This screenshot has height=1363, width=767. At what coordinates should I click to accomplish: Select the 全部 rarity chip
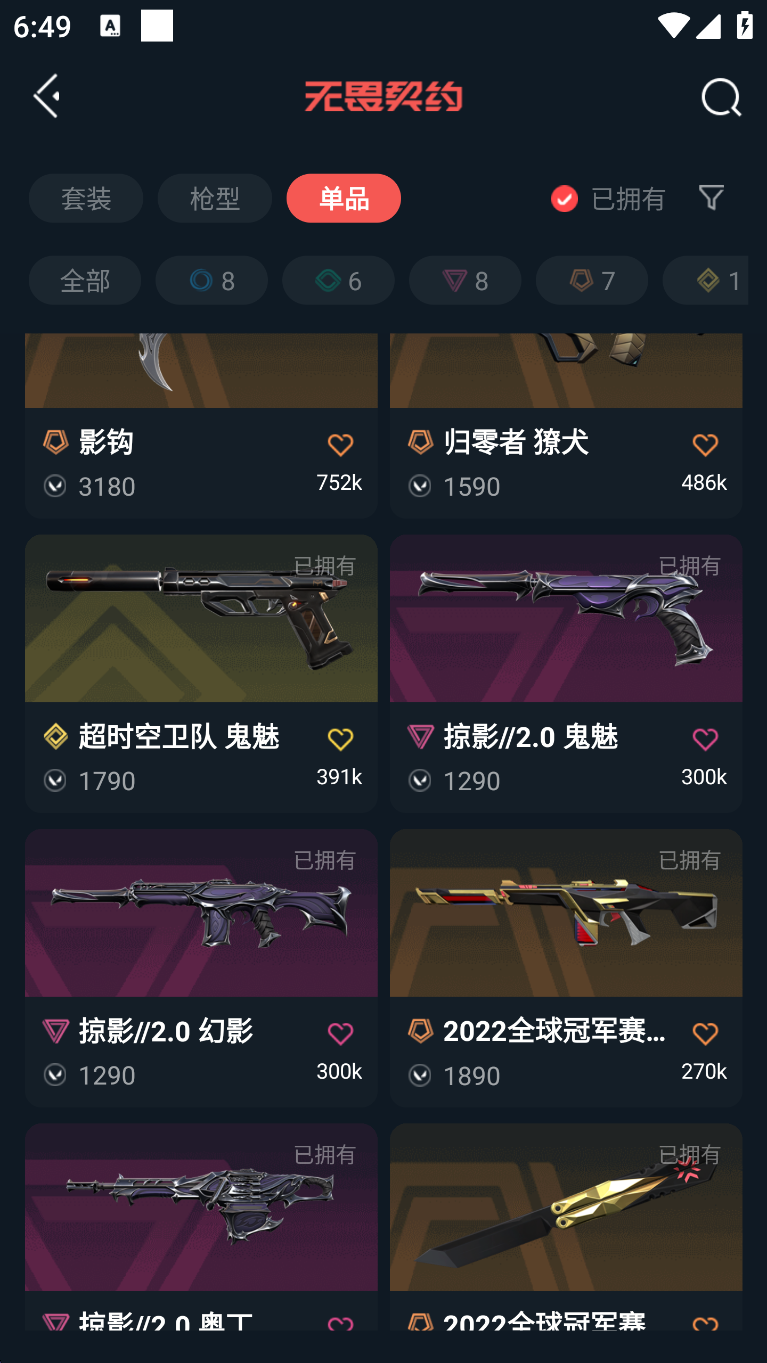click(85, 281)
